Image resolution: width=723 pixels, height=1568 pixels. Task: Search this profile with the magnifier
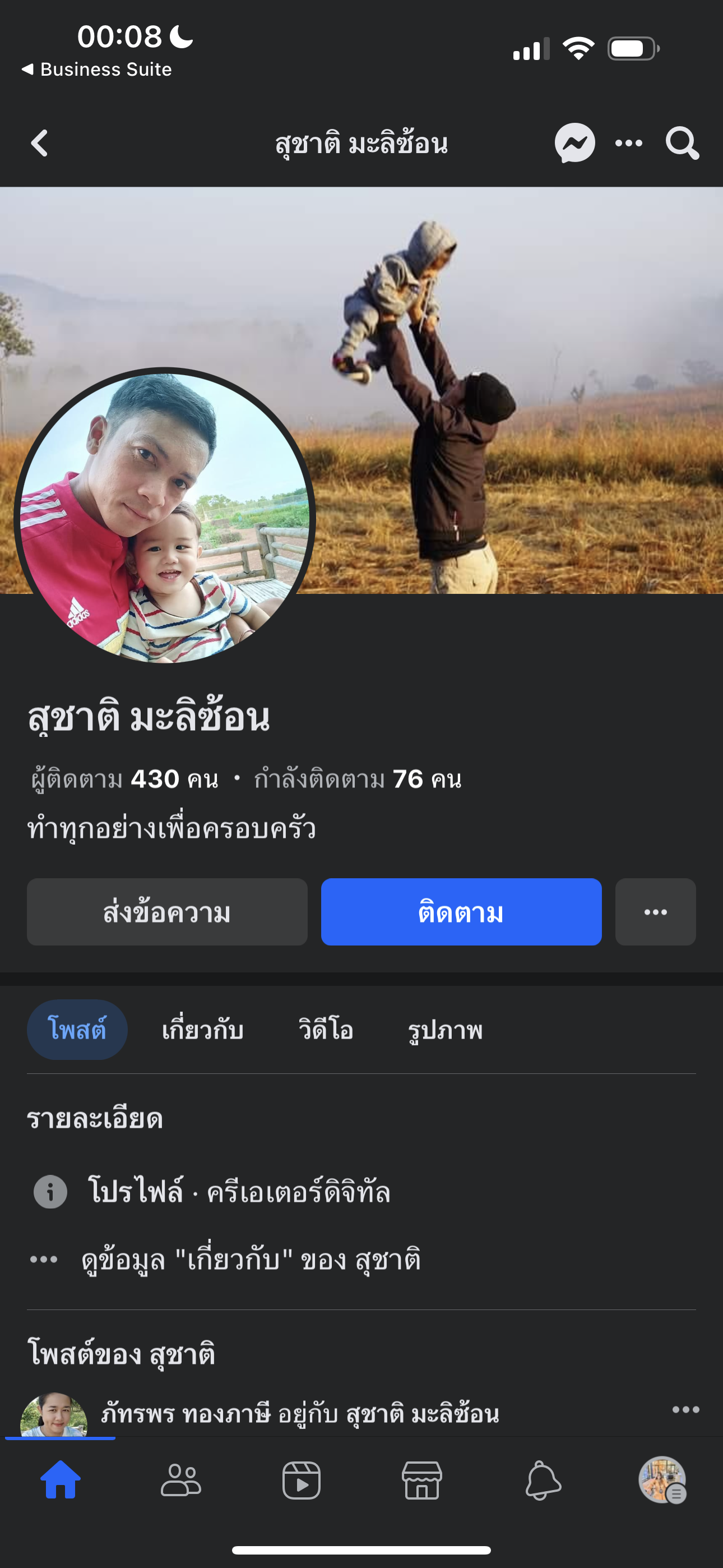[682, 144]
